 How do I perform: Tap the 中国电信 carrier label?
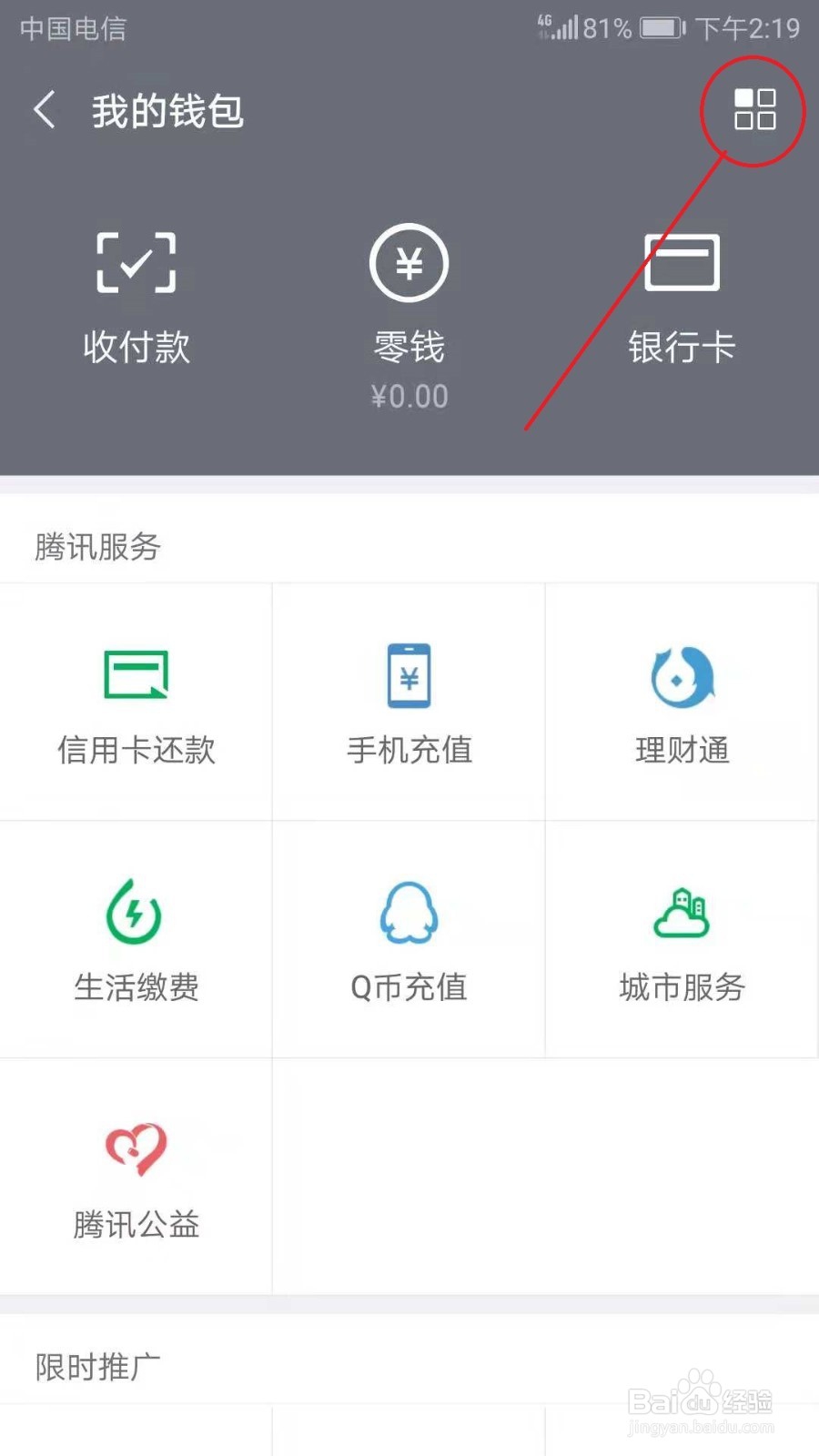72,29
